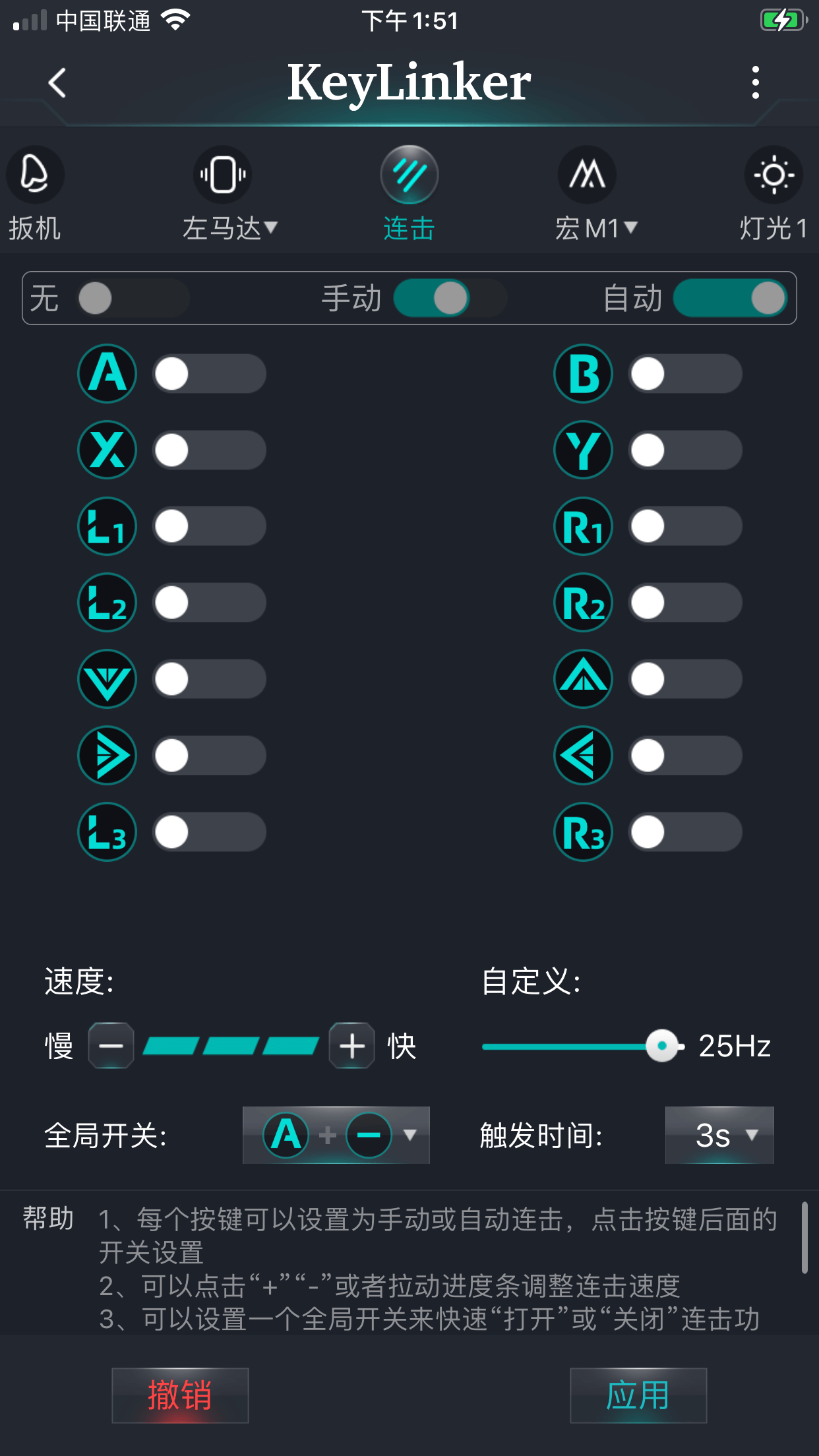Viewport: 819px width, 1456px height.
Task: Toggle the L3 turbo switch
Action: click(209, 832)
